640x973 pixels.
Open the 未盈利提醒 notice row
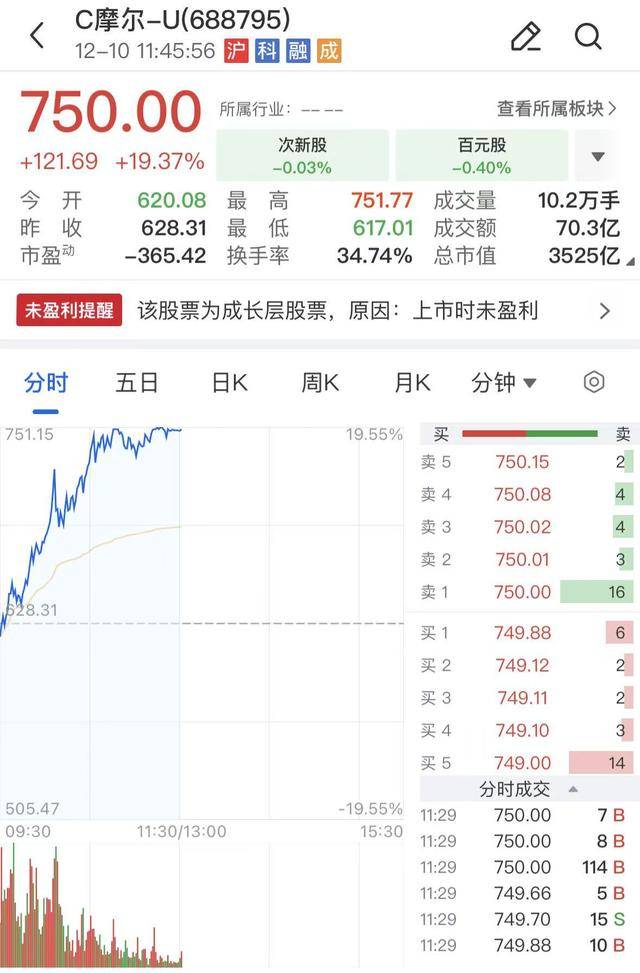tap(320, 310)
